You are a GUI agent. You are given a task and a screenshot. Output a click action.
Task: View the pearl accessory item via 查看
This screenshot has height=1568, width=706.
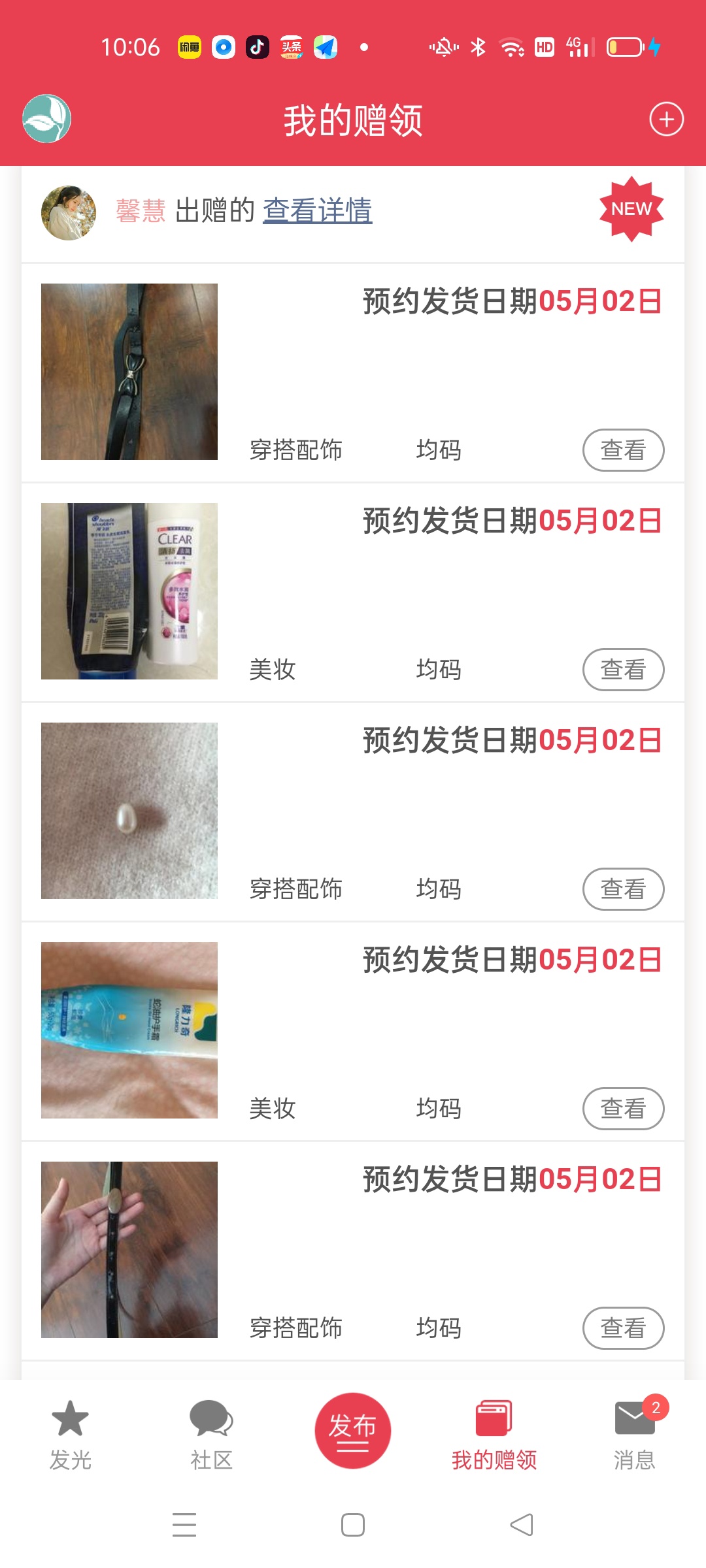pyautogui.click(x=622, y=889)
